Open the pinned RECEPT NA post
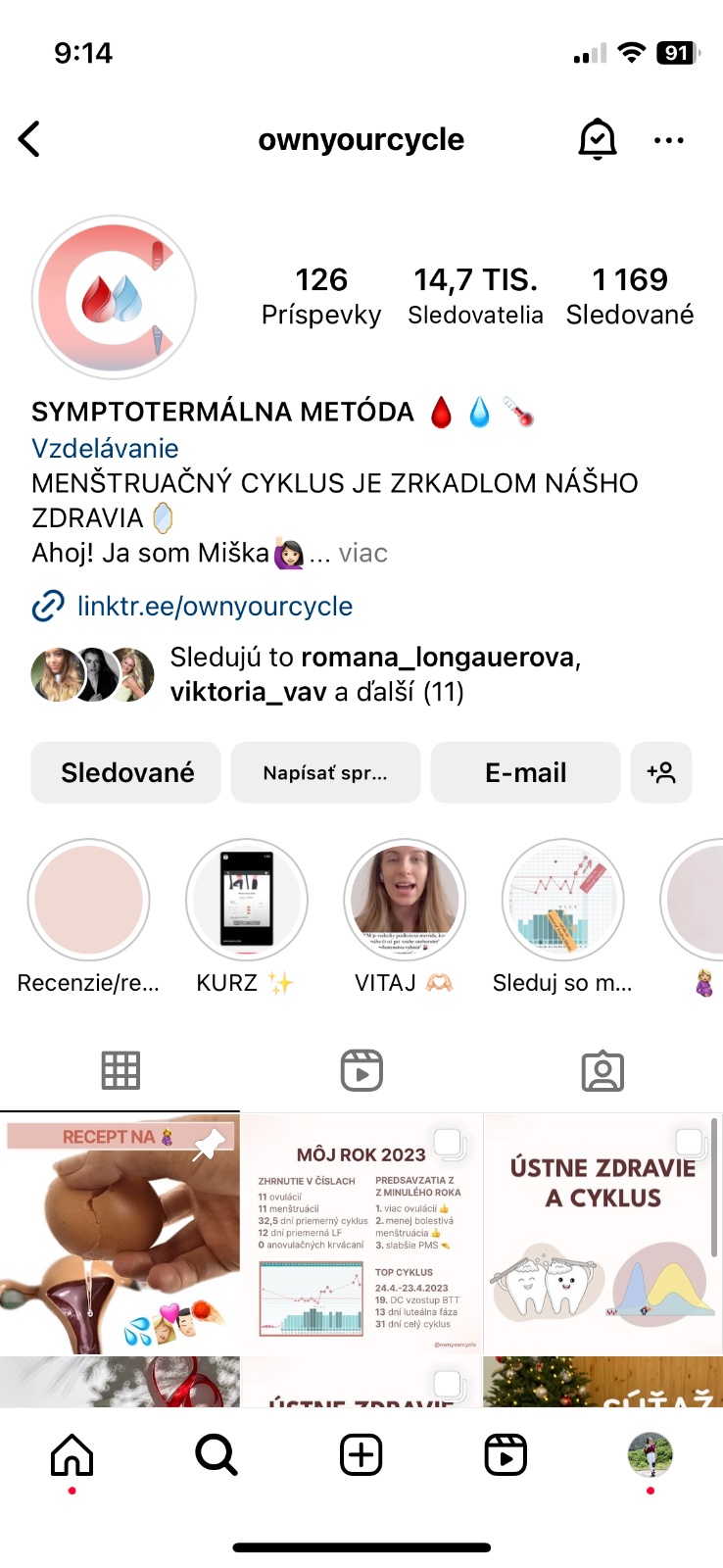 pyautogui.click(x=120, y=1235)
